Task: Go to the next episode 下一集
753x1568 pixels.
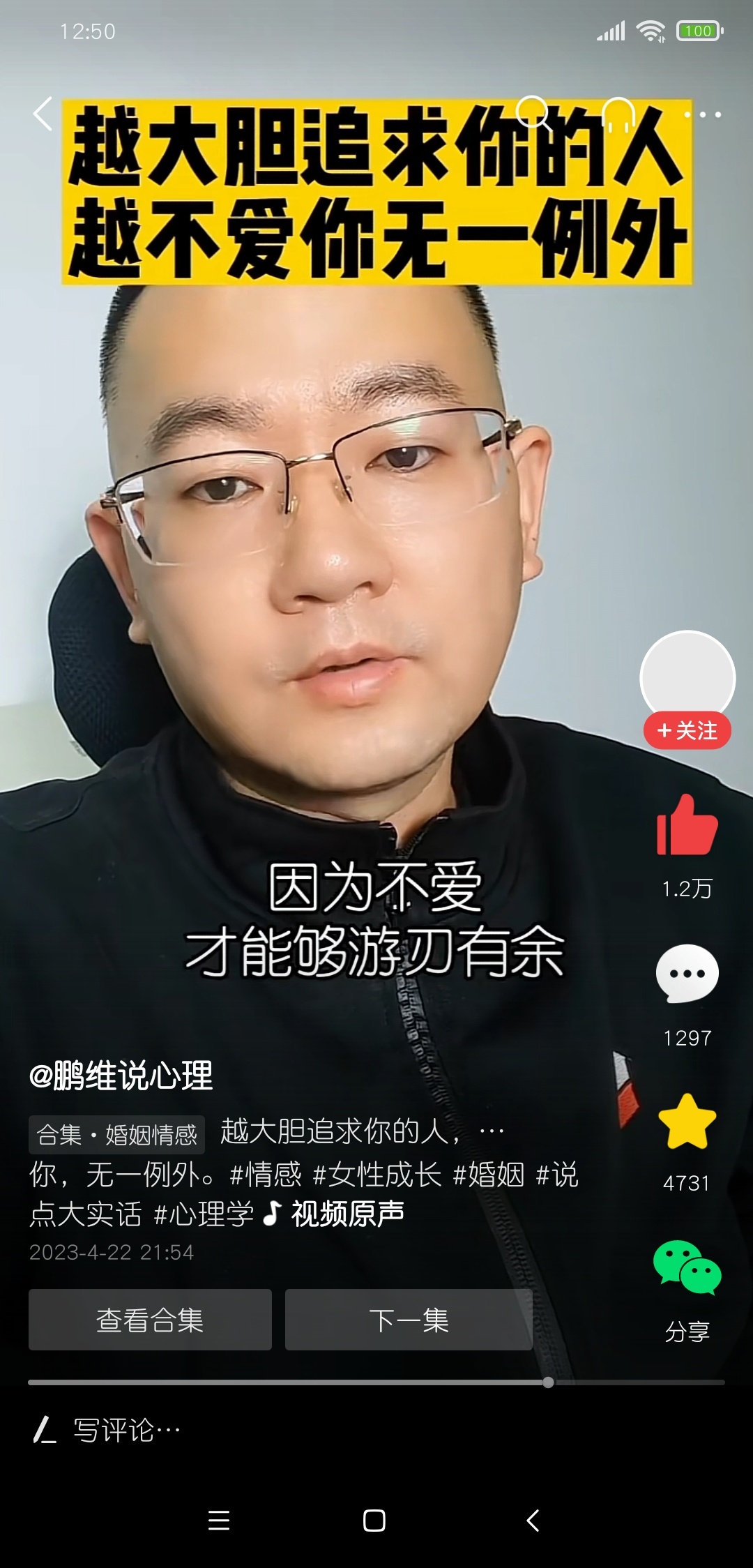Action: point(409,1320)
